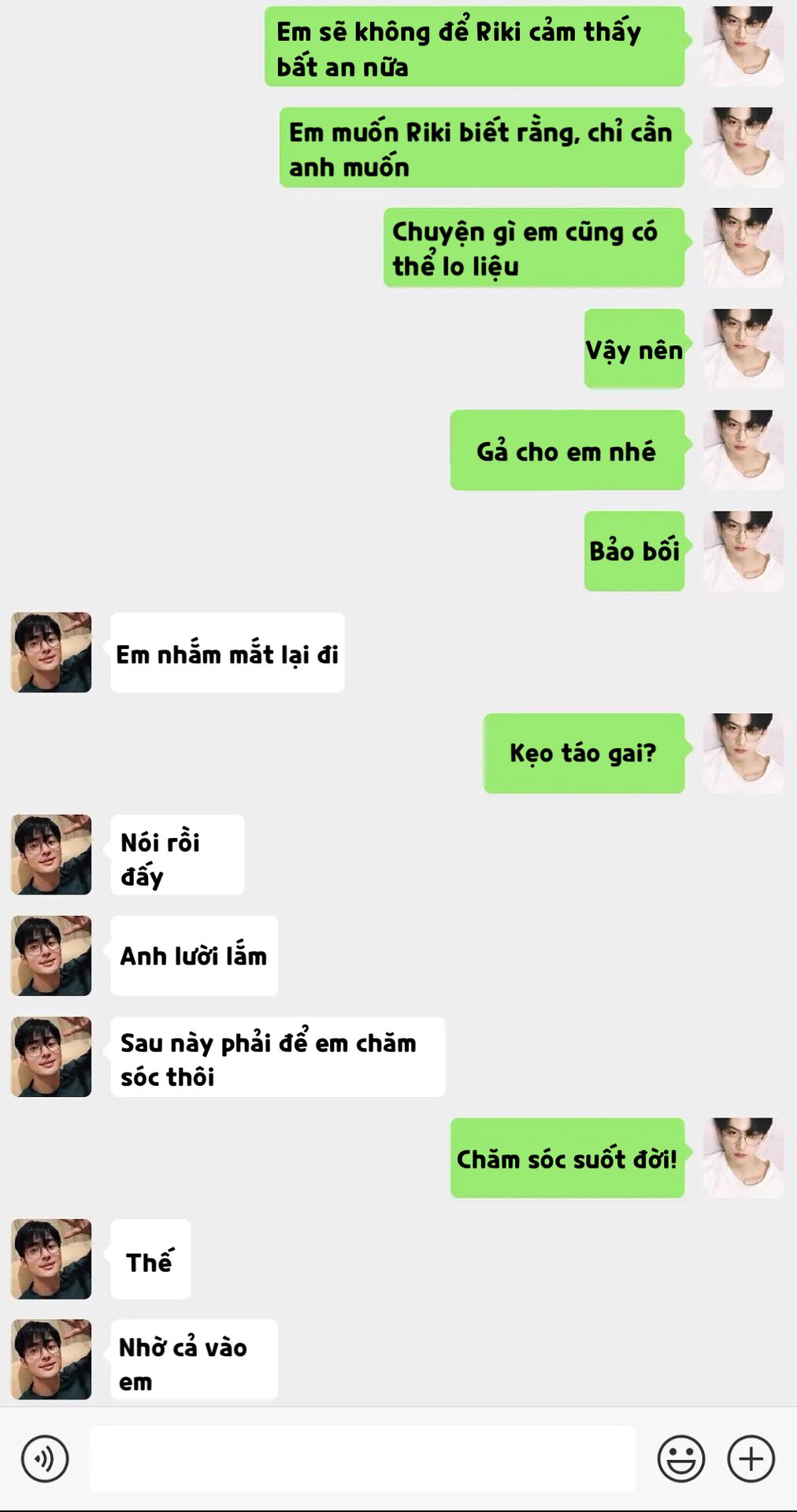Focus the message text field
Image resolution: width=797 pixels, height=1512 pixels.
(x=362, y=1458)
